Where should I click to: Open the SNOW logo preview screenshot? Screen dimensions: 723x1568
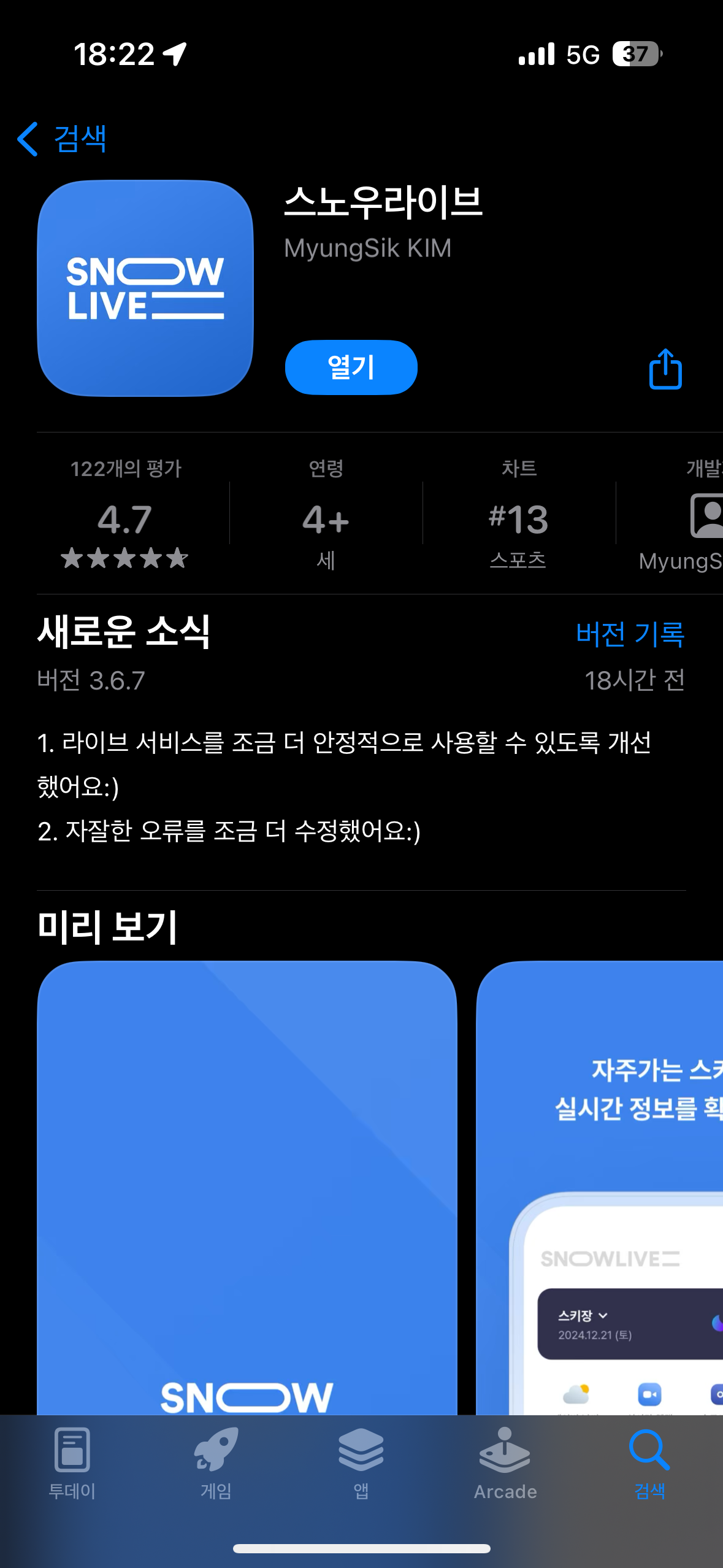(x=247, y=1184)
